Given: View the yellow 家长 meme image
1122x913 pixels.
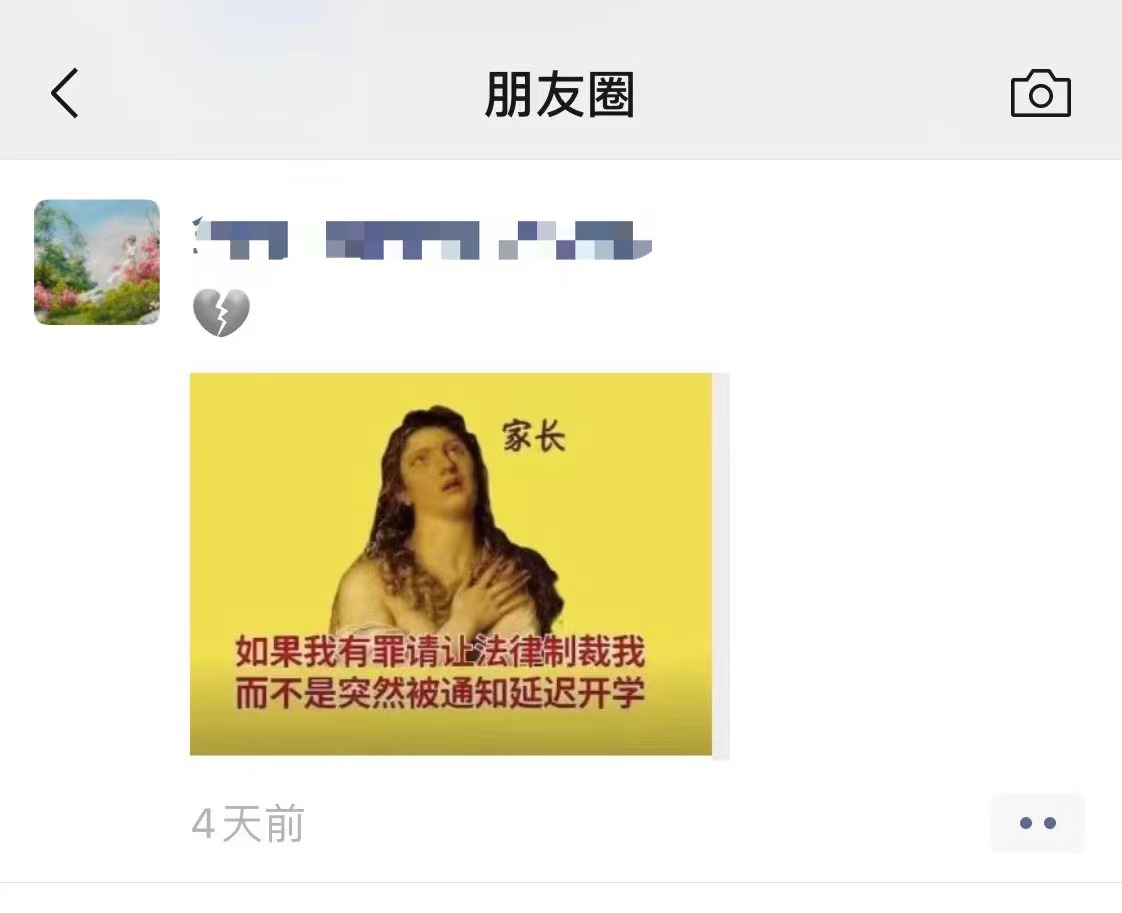Looking at the screenshot, I should click(451, 564).
